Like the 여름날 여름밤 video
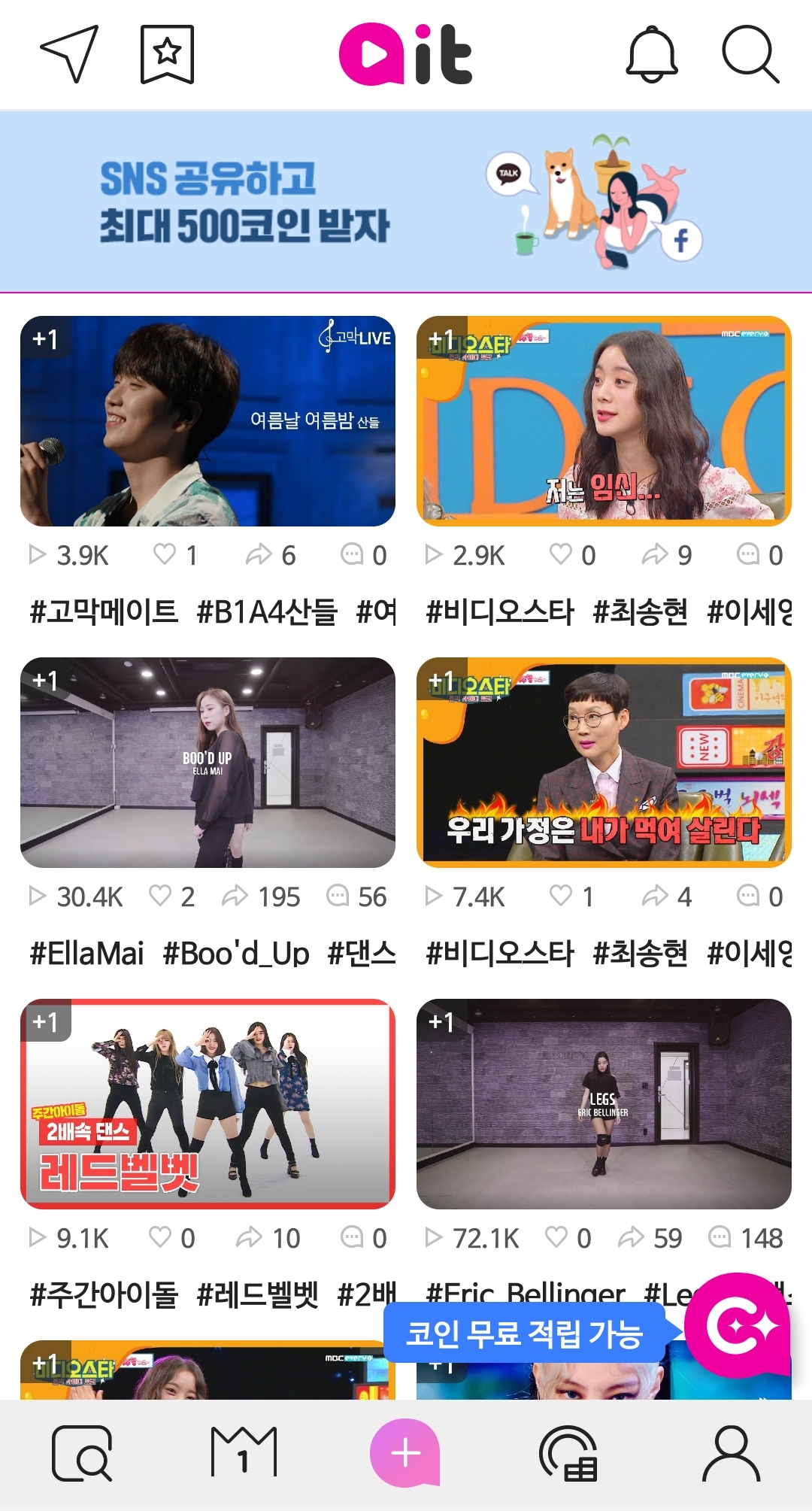812x1511 pixels. click(x=165, y=555)
